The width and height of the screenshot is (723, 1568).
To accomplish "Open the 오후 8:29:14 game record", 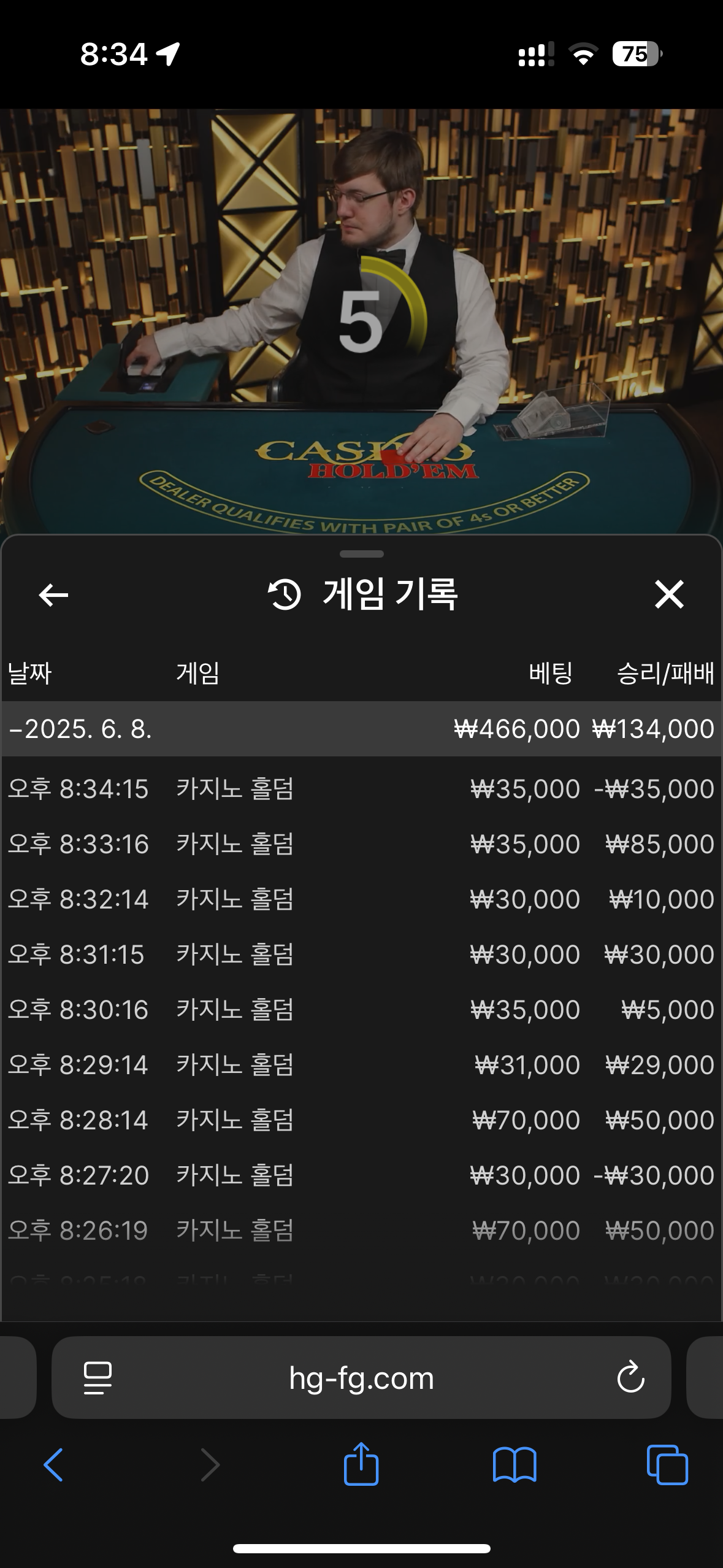I will (x=361, y=1065).
